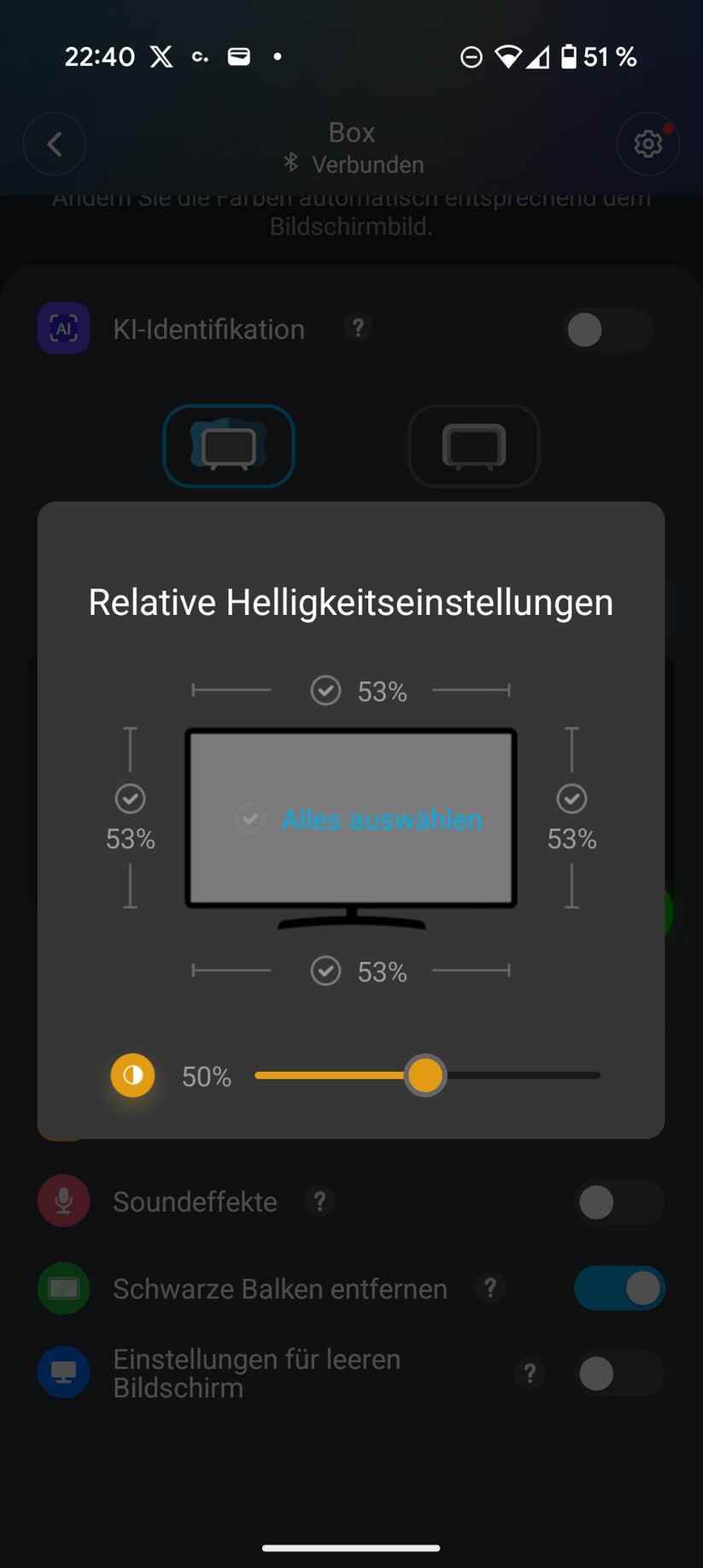Select the right plain TV icon
Screen dimensions: 703x1568
[x=474, y=446]
